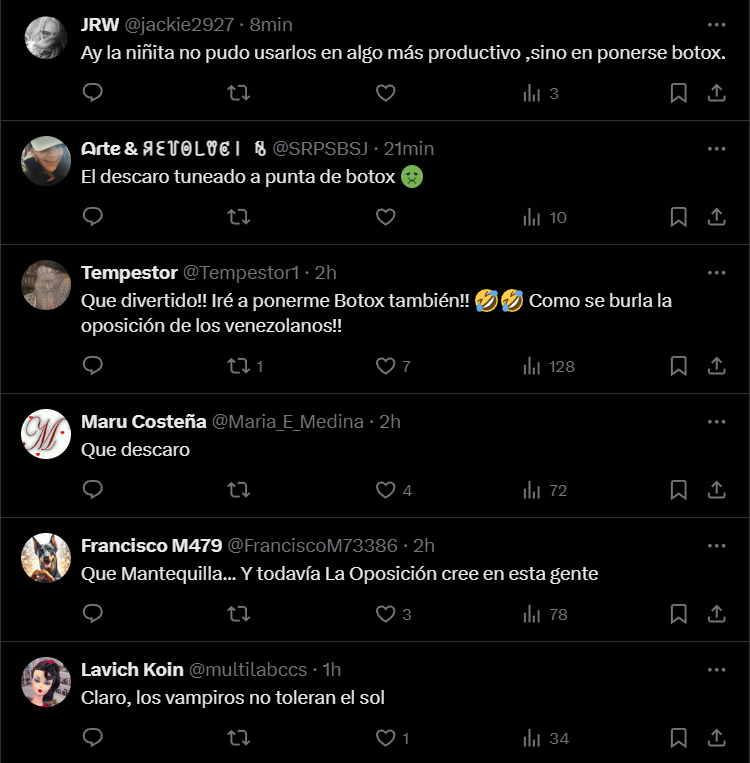
Task: Reply to JRW's botox comment
Action: click(x=93, y=93)
